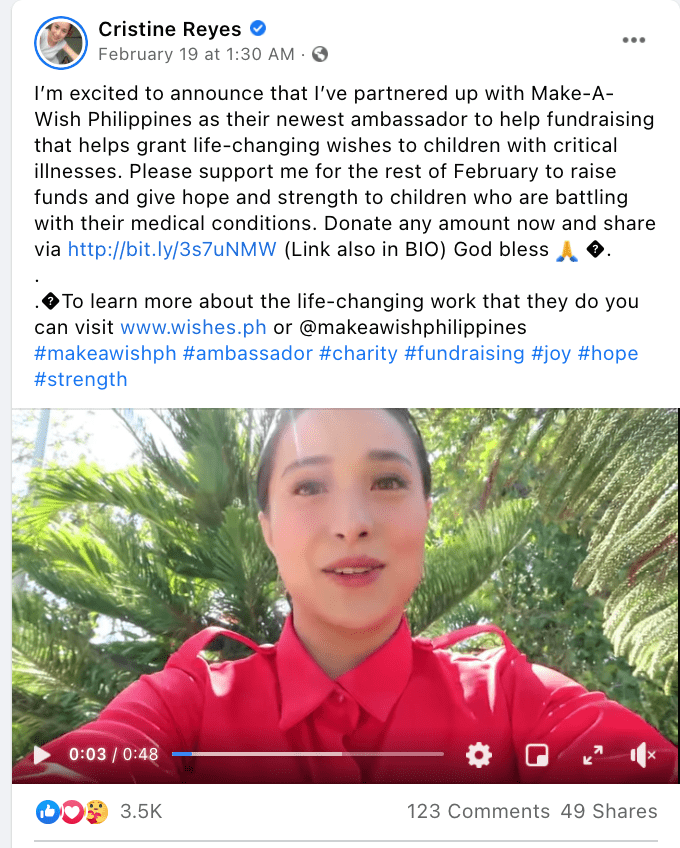Image resolution: width=680 pixels, height=848 pixels.
Task: Browse the #charity hashtag
Action: [360, 353]
